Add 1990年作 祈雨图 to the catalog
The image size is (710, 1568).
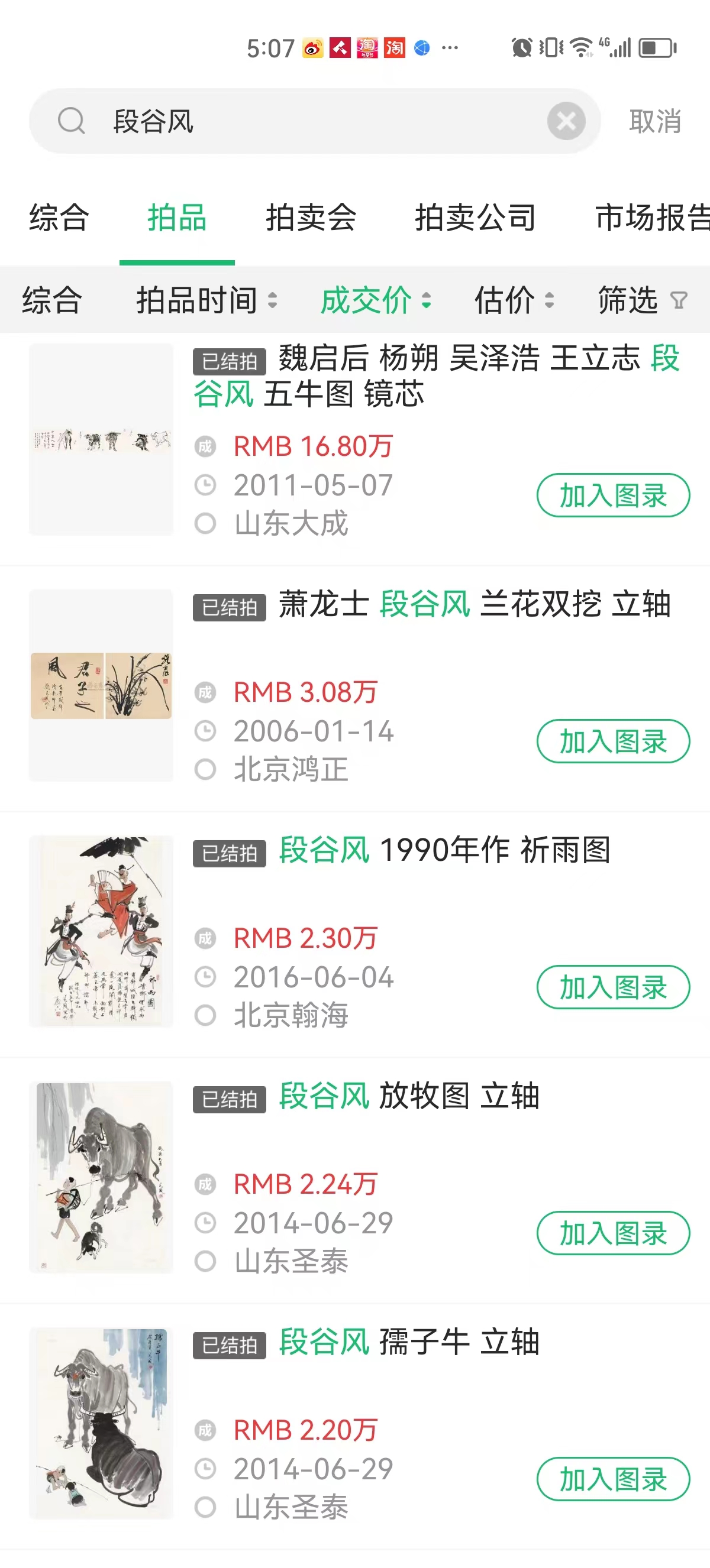tap(612, 987)
